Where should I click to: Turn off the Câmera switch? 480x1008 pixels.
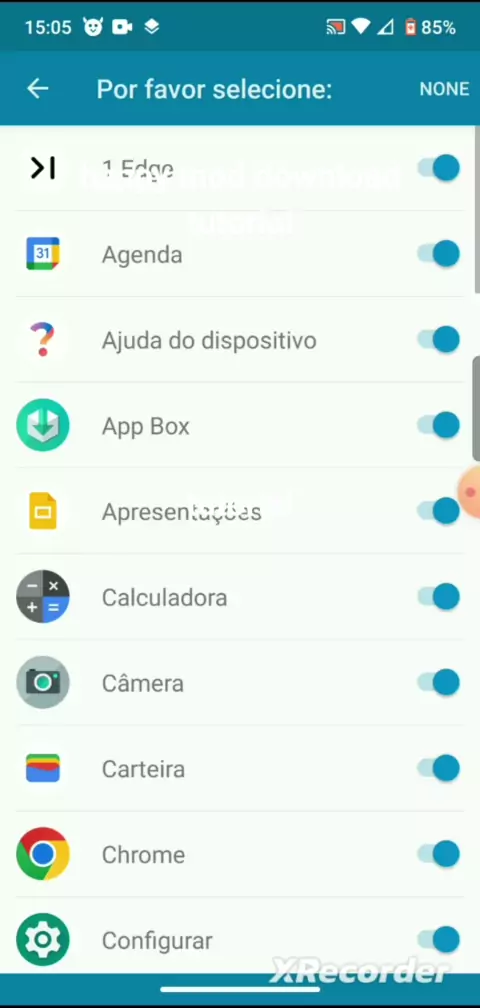(x=439, y=682)
